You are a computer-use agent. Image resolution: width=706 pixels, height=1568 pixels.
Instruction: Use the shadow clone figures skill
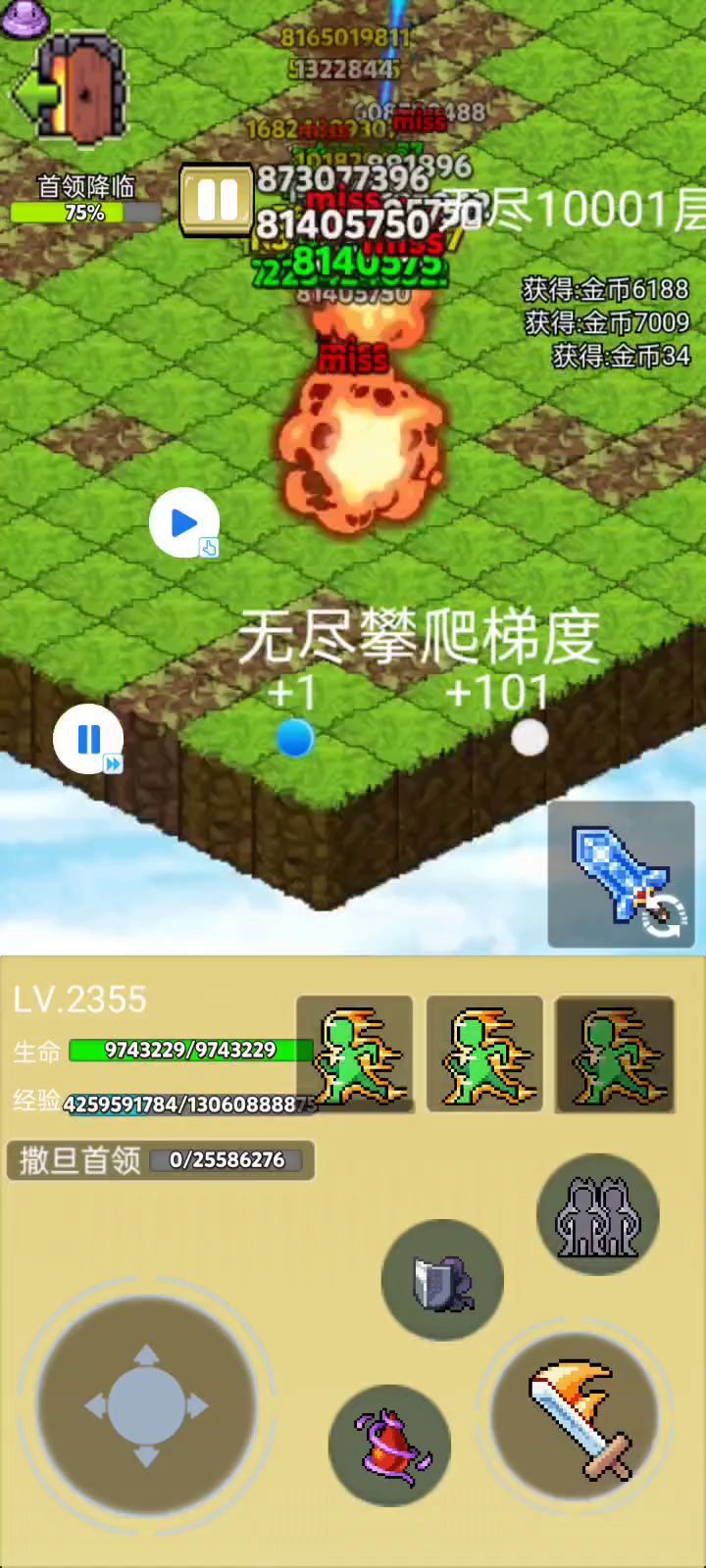point(598,1215)
